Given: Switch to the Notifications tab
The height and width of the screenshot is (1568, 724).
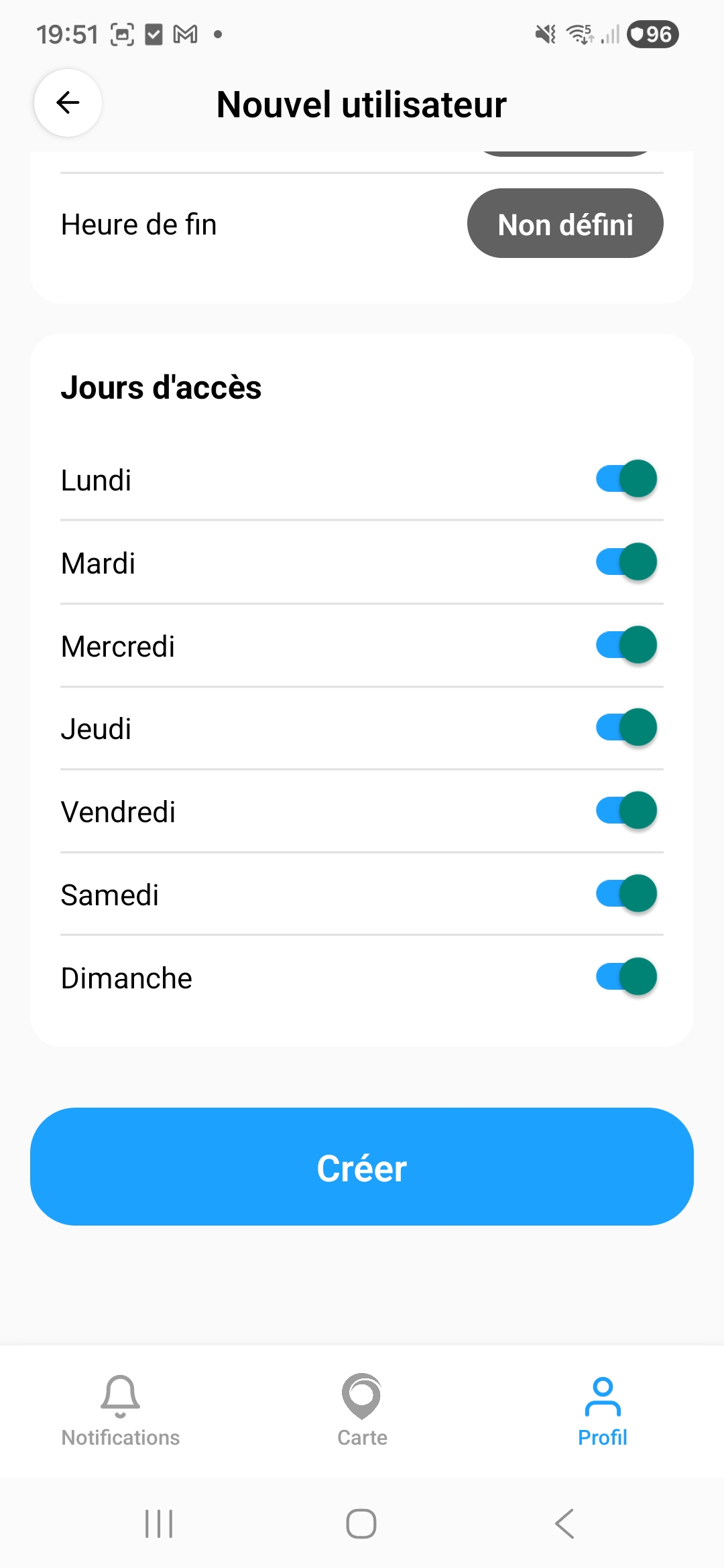Looking at the screenshot, I should pyautogui.click(x=120, y=1414).
